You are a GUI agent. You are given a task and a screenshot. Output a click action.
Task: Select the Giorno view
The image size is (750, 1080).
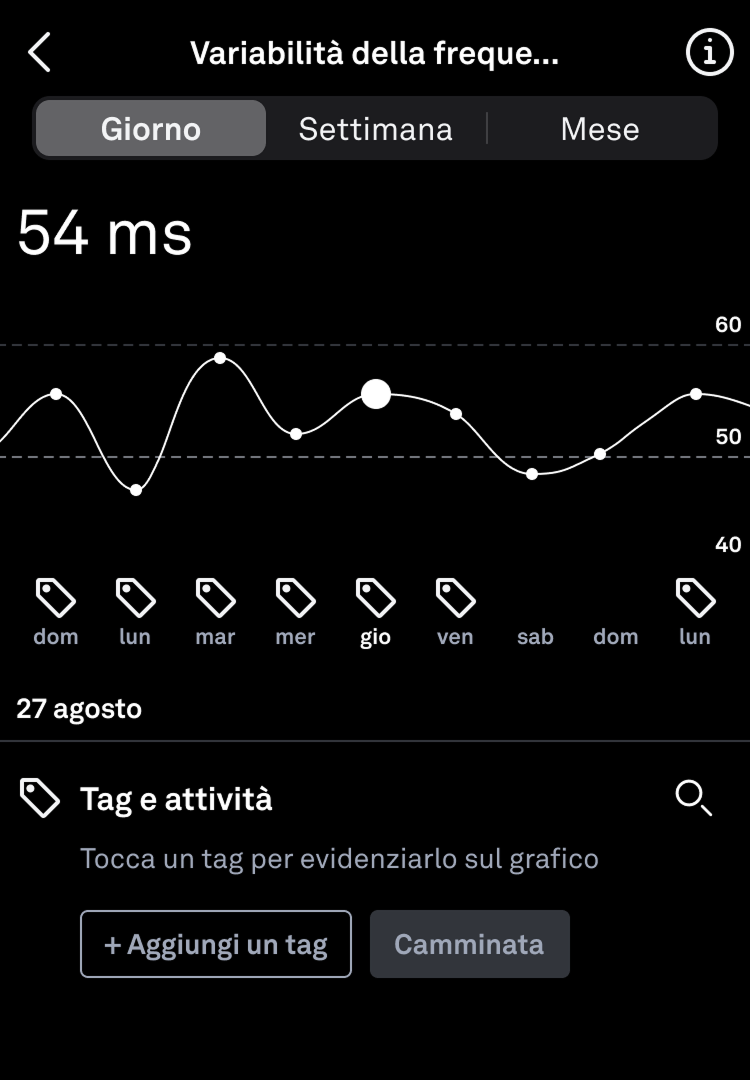(151, 129)
